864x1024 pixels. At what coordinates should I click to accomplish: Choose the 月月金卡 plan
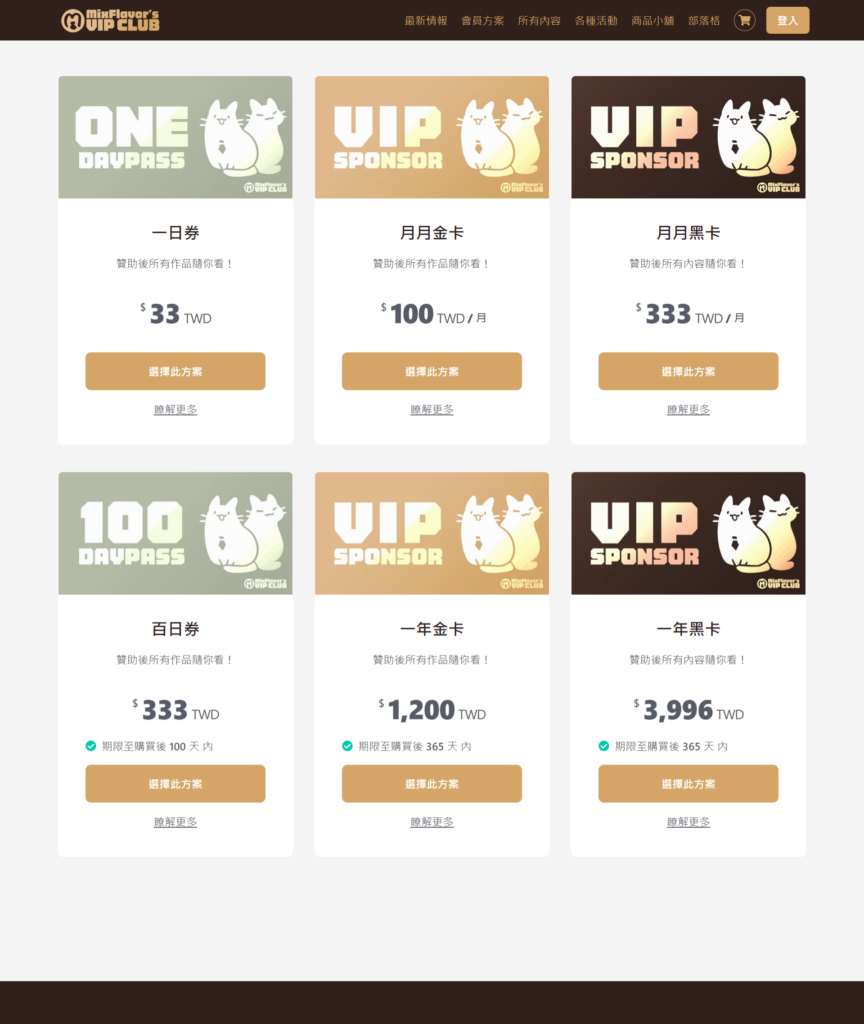pyautogui.click(x=431, y=371)
